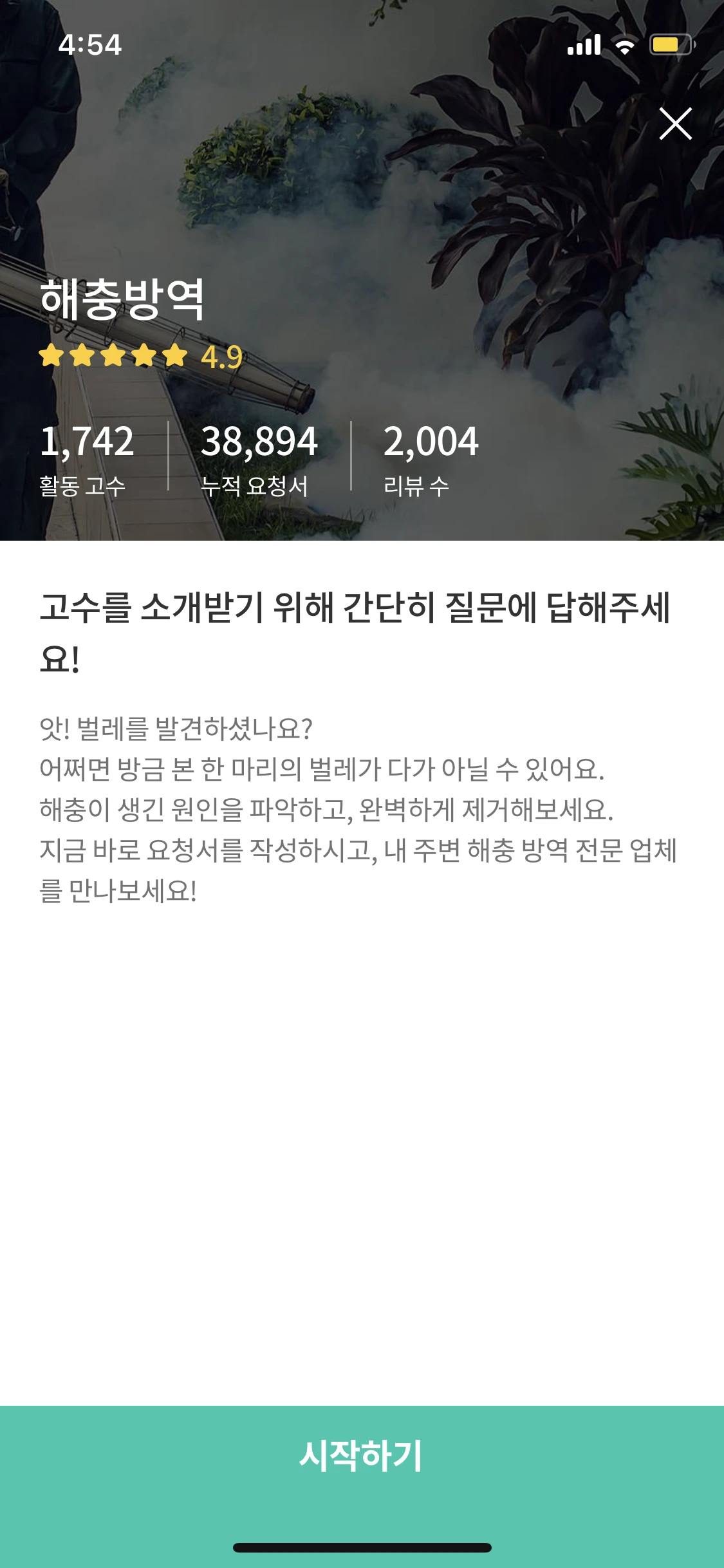Tap the 리뷰 수 value 2,004
Viewport: 724px width, 1568px height.
point(431,442)
